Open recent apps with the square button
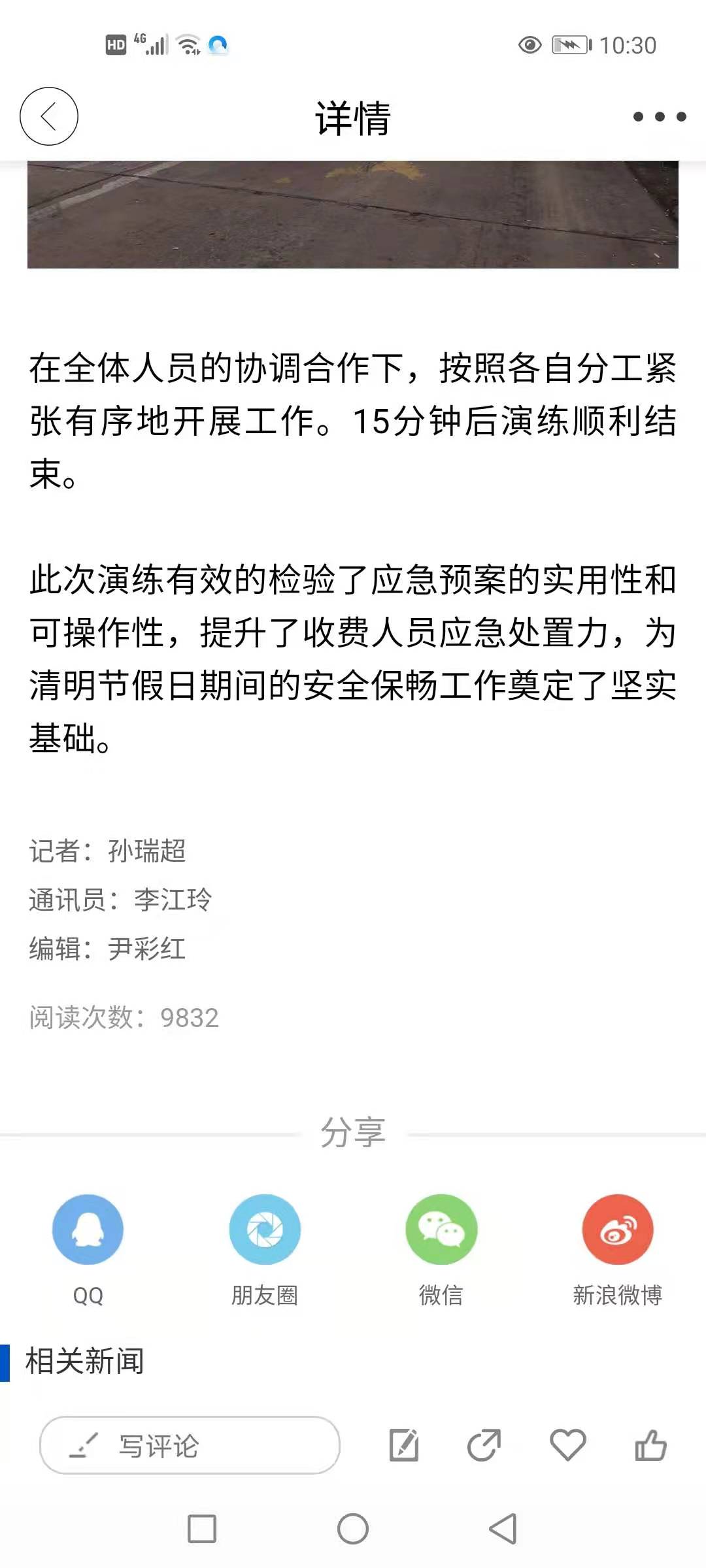The image size is (706, 1568). pos(202,1529)
